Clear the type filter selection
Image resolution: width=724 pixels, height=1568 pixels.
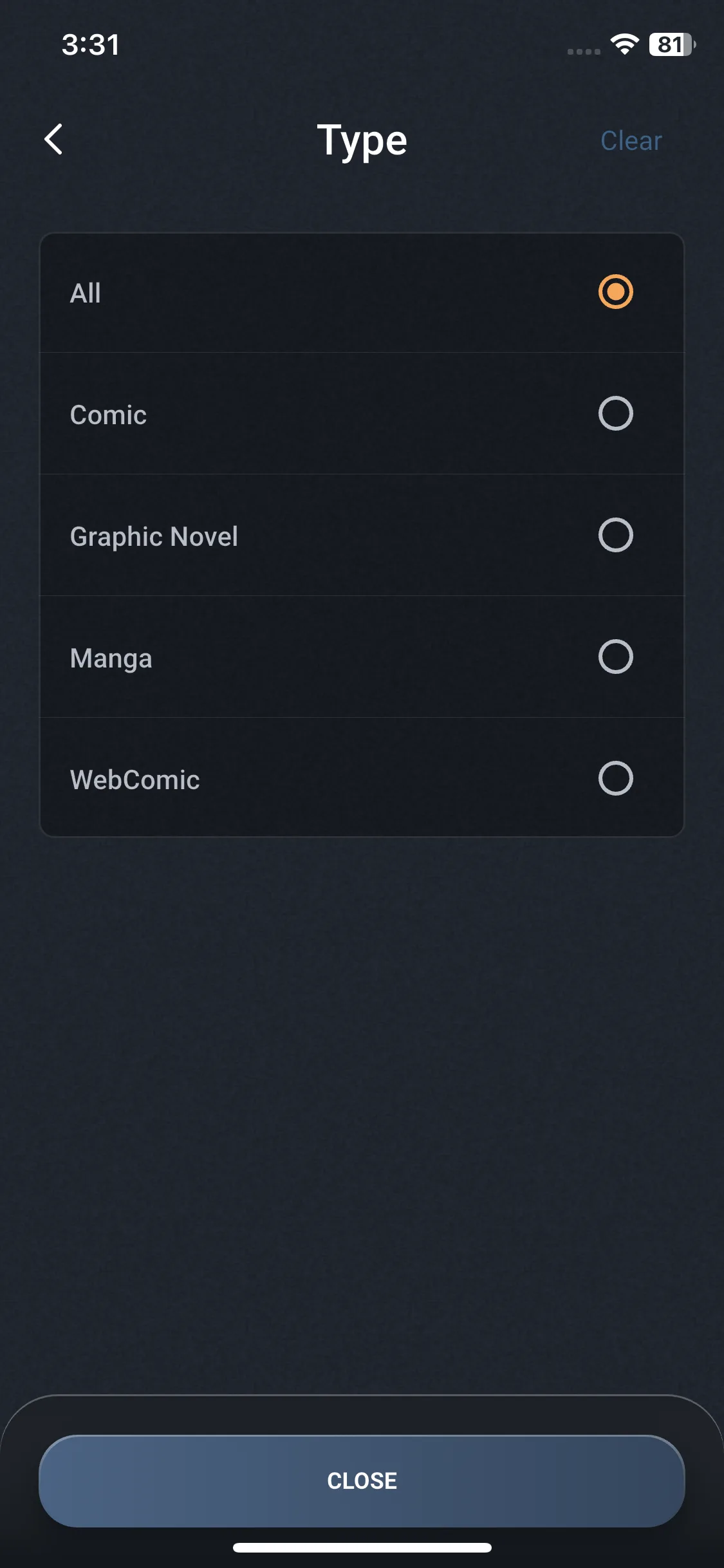pos(630,141)
